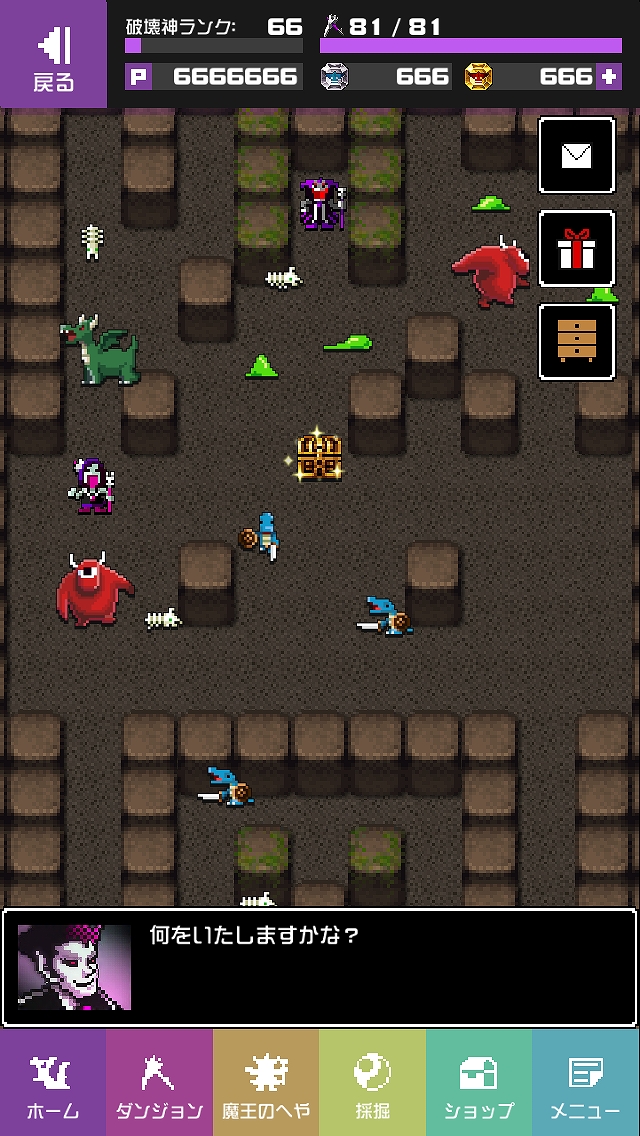Switch to the ショップ tab
Image resolution: width=640 pixels, height=1136 pixels.
coord(479,1082)
